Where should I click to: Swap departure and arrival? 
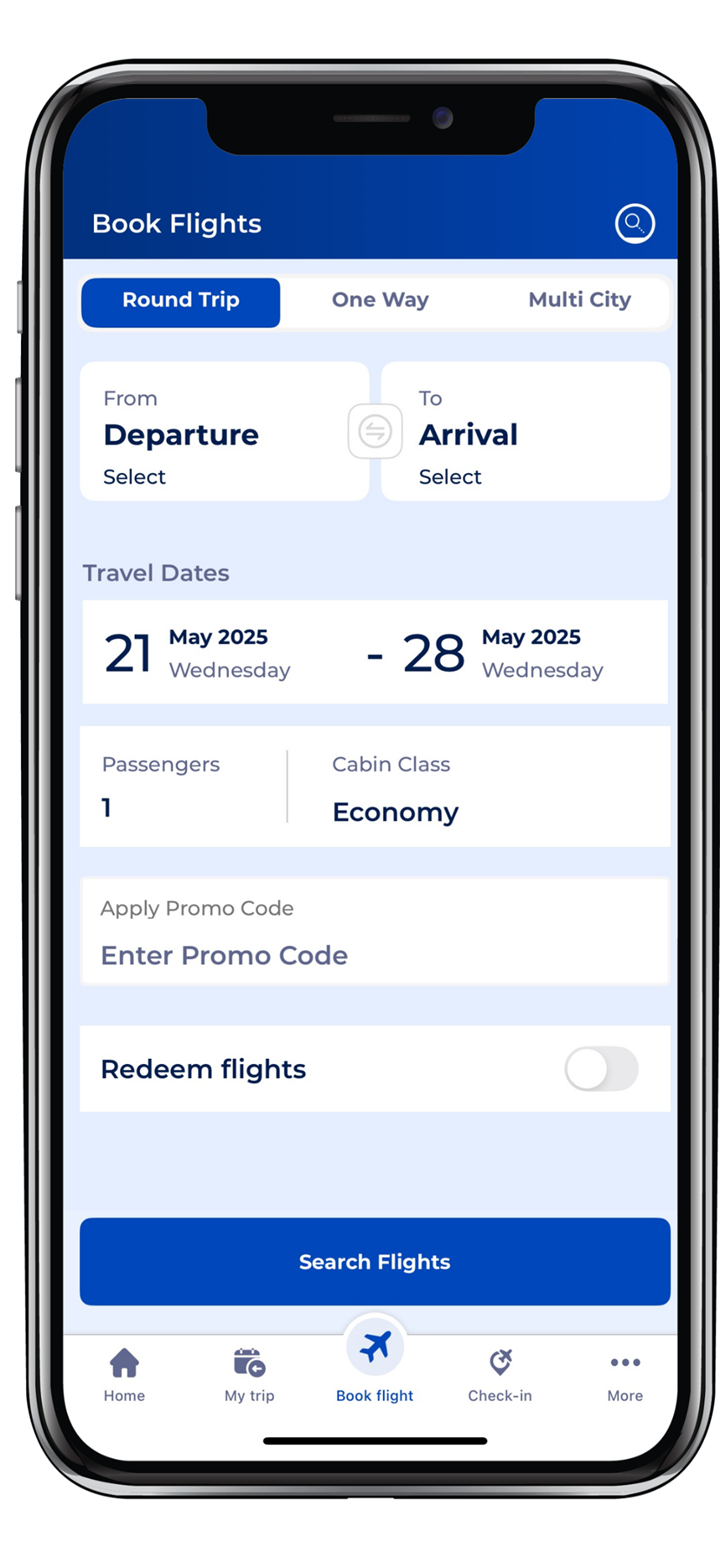point(375,432)
